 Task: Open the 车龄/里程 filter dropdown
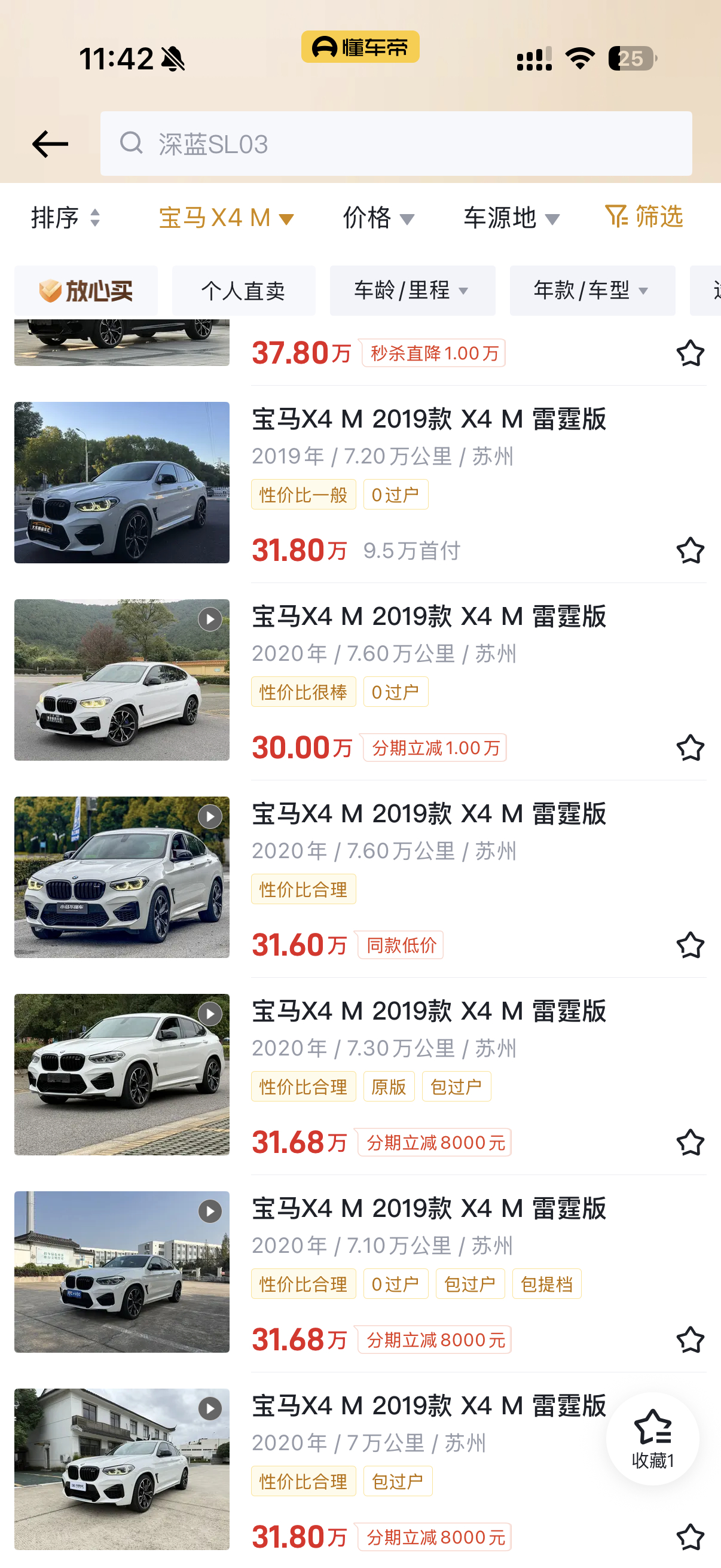click(x=412, y=291)
